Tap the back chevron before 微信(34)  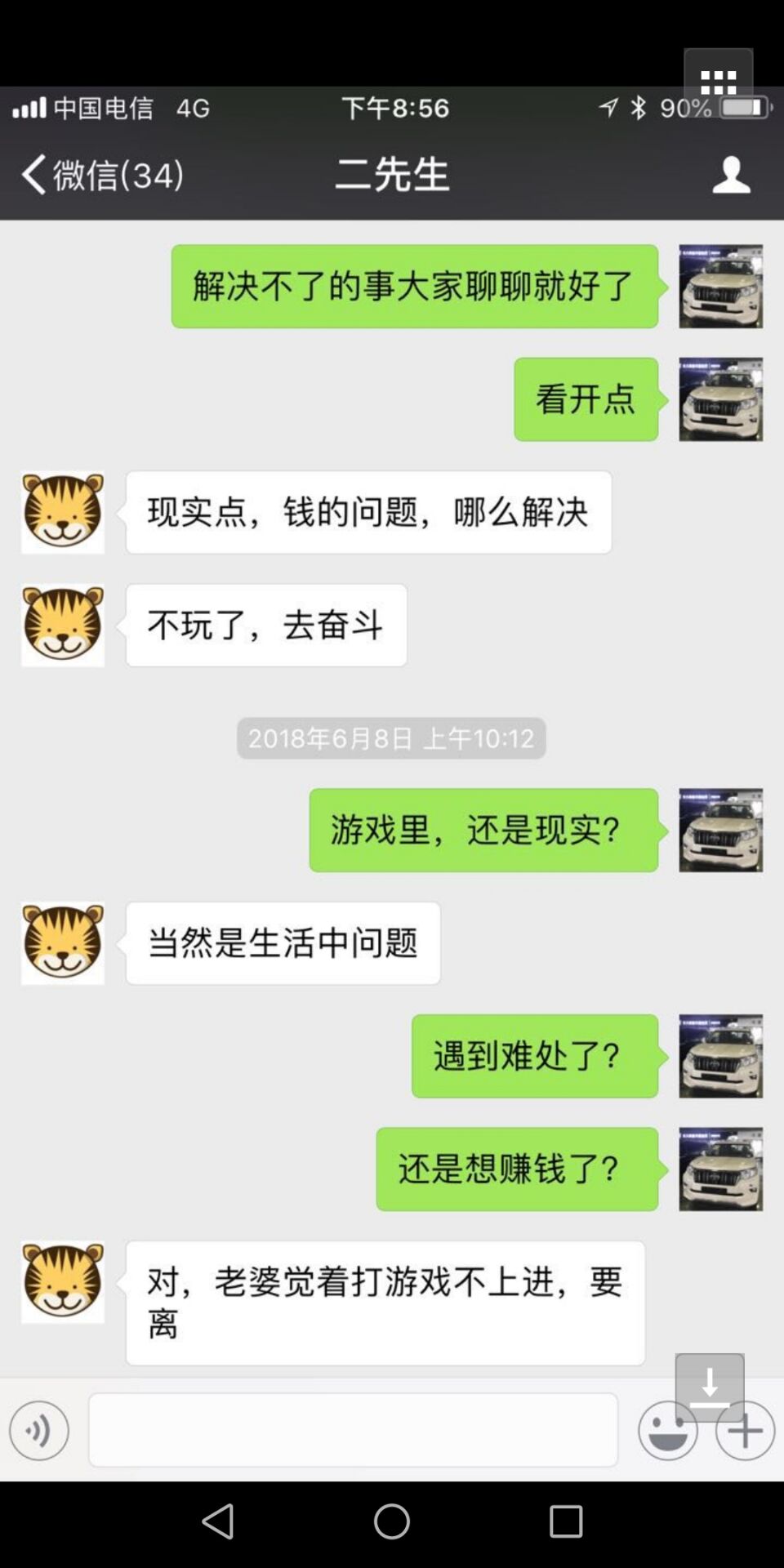click(x=33, y=174)
